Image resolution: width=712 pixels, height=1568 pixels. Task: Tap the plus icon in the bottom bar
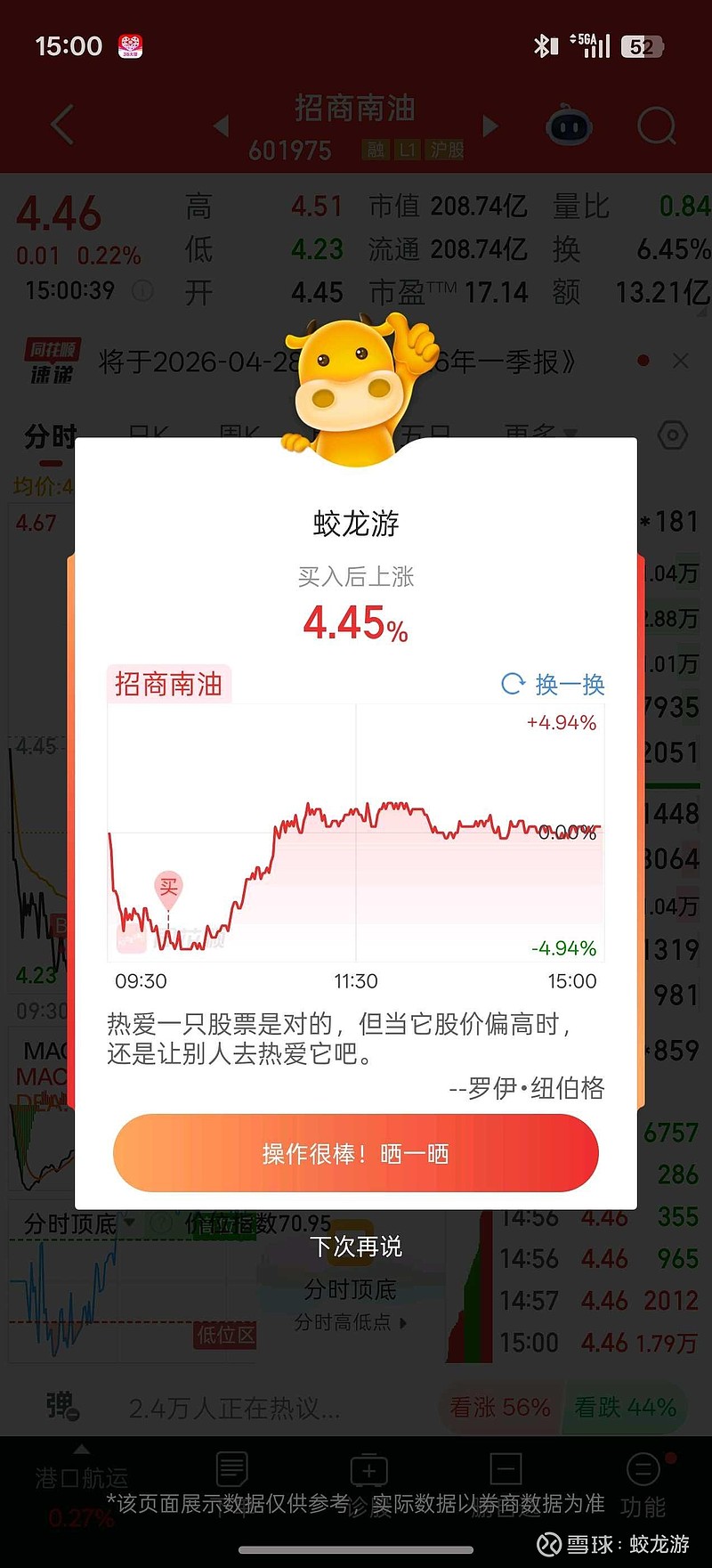coord(368,1469)
